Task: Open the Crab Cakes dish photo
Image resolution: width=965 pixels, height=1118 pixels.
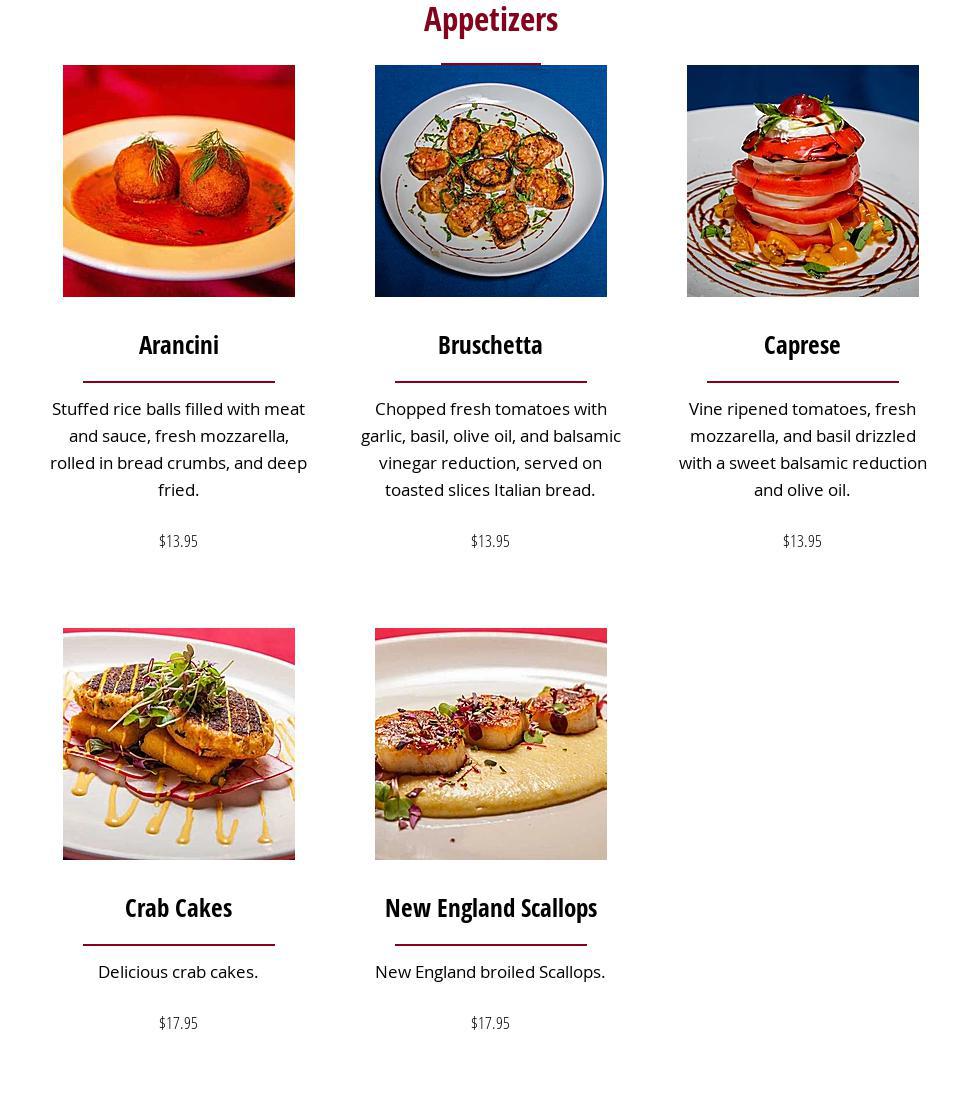Action: click(x=178, y=744)
